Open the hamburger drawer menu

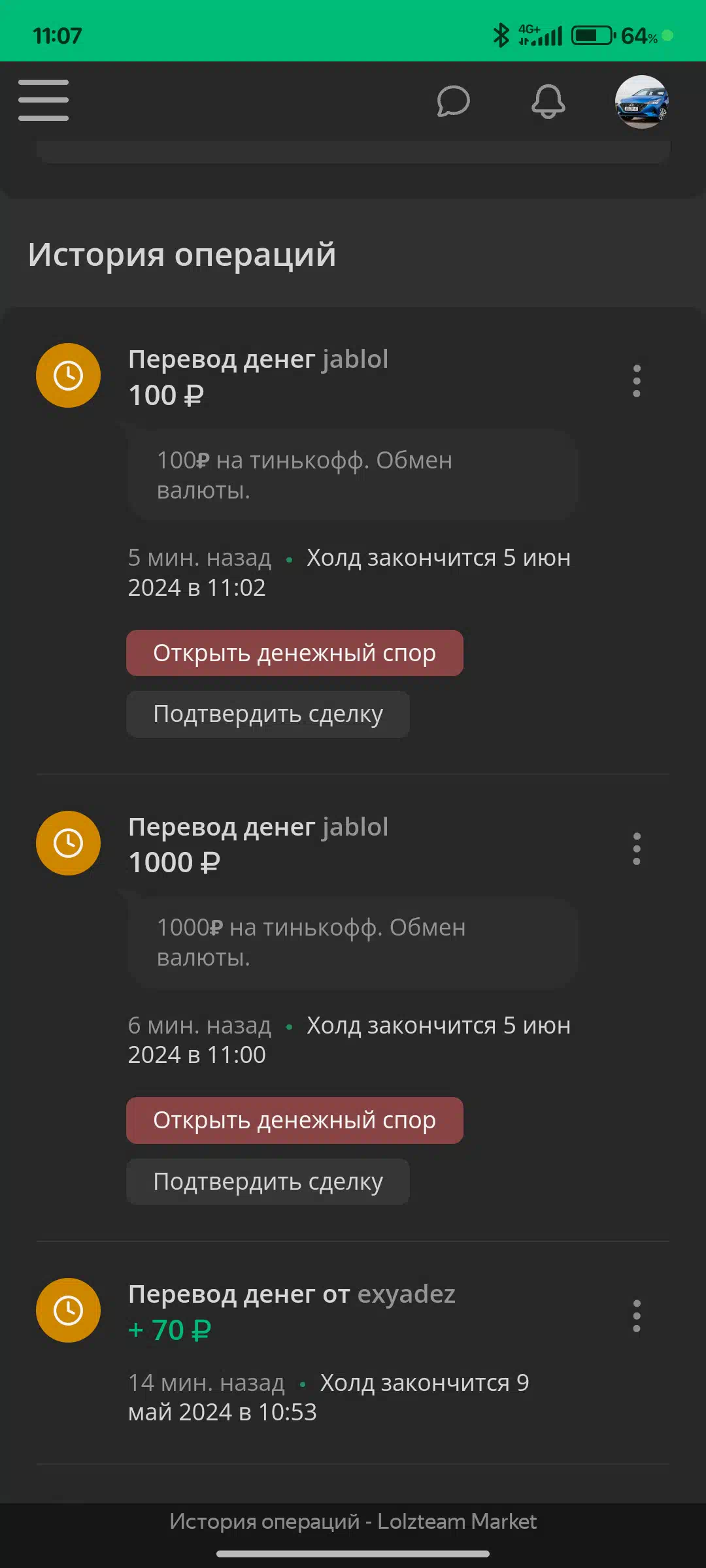click(x=43, y=100)
